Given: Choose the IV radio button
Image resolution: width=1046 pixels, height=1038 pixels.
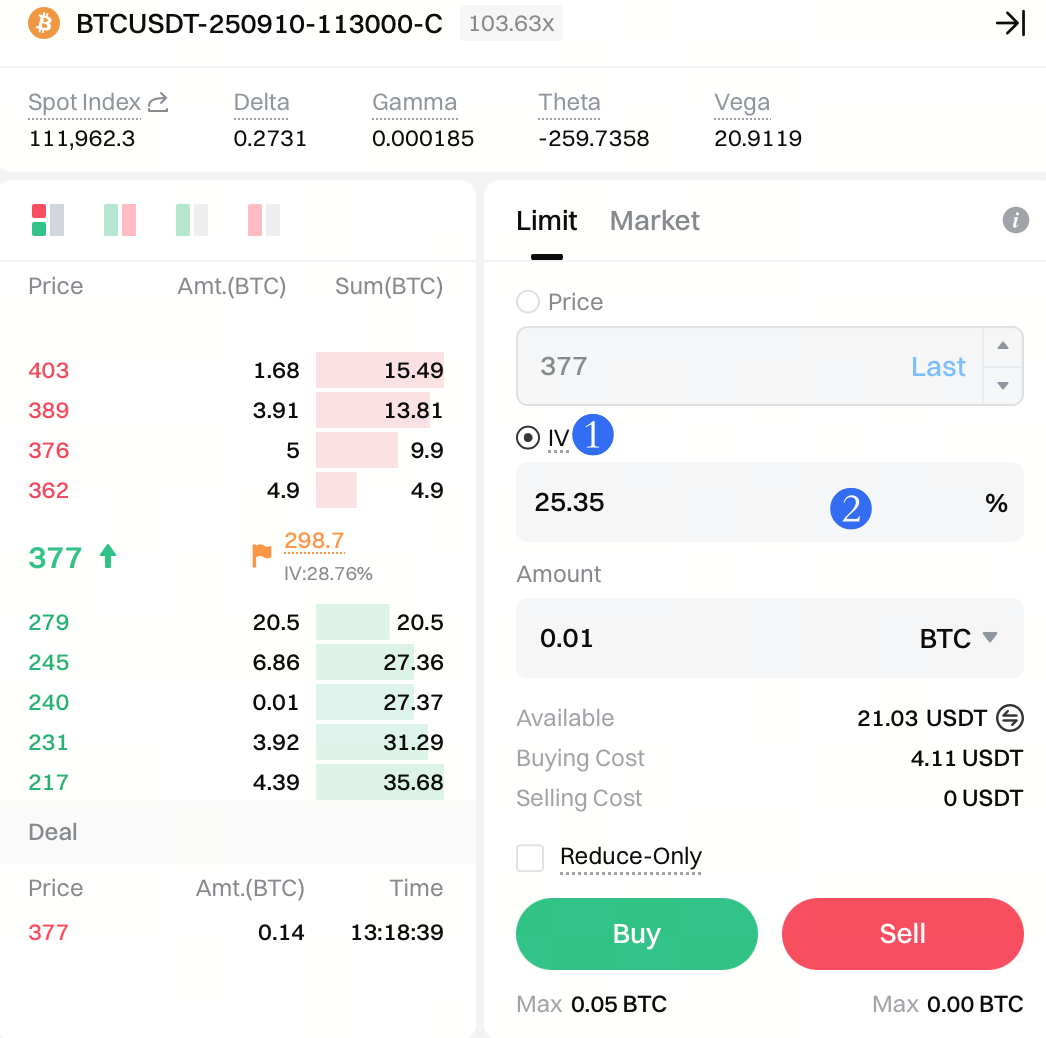Looking at the screenshot, I should [x=528, y=437].
